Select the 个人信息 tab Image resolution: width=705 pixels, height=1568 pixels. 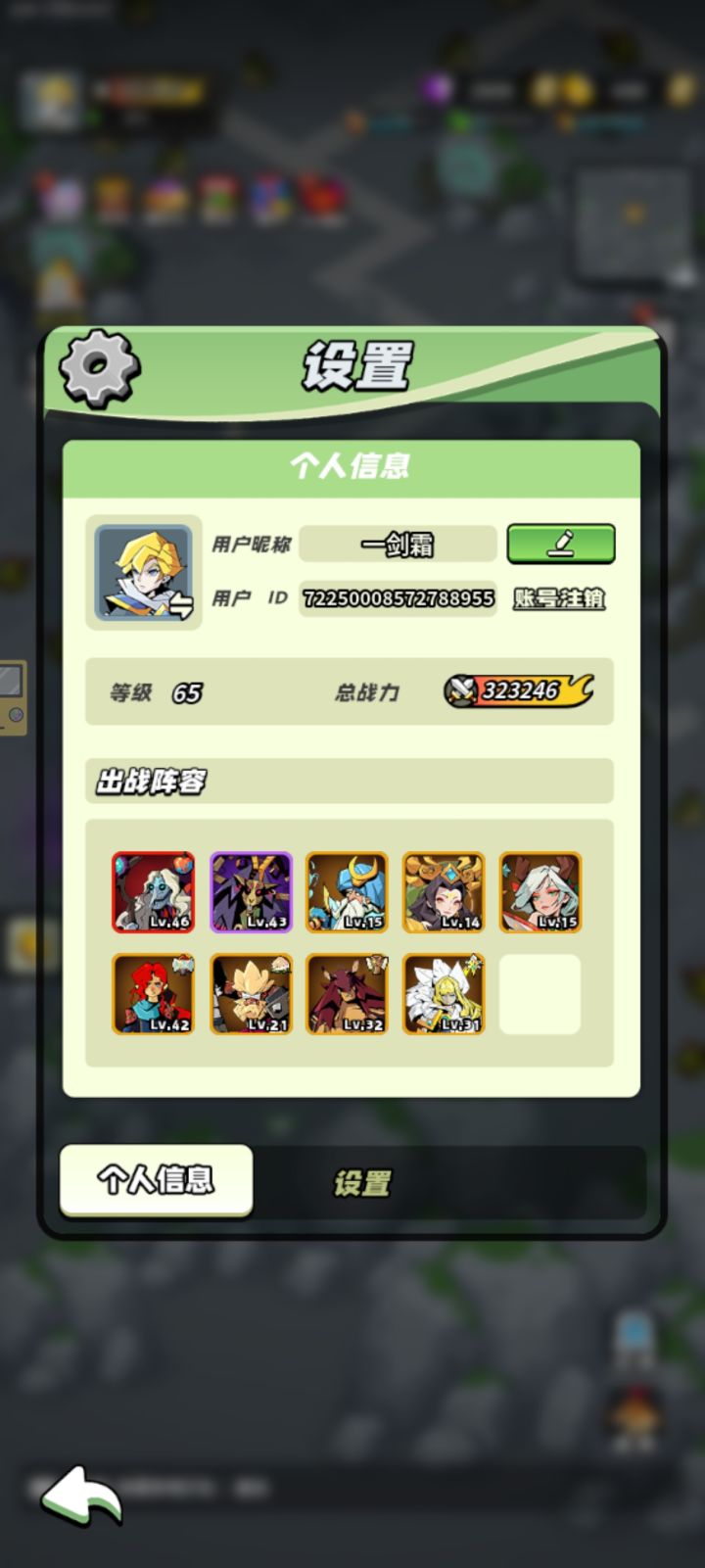[x=155, y=1180]
